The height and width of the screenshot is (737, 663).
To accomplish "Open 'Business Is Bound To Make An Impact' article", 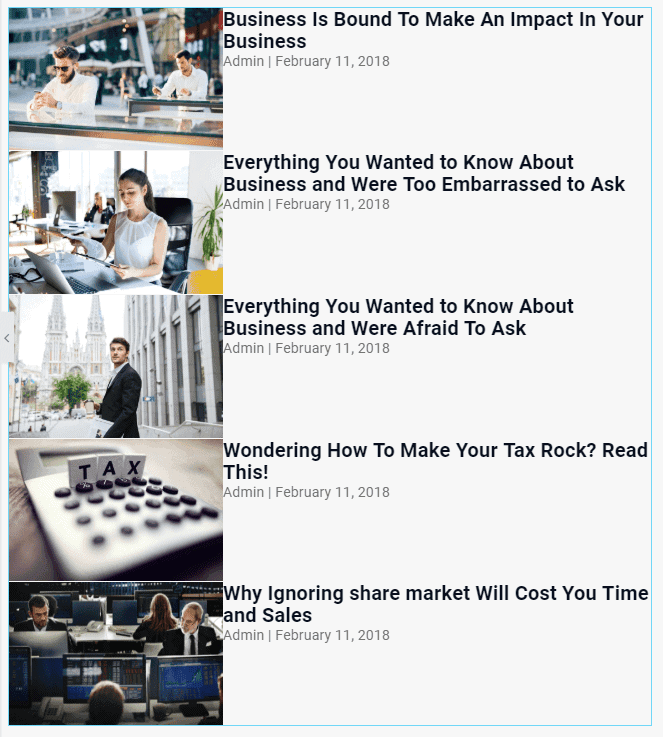I will tap(433, 30).
